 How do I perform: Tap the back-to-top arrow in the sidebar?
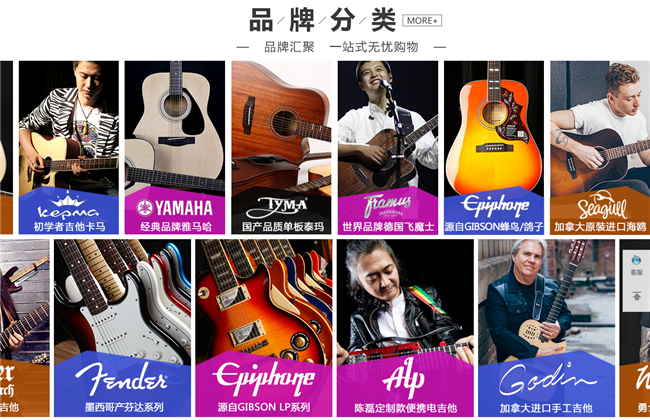pos(636,296)
